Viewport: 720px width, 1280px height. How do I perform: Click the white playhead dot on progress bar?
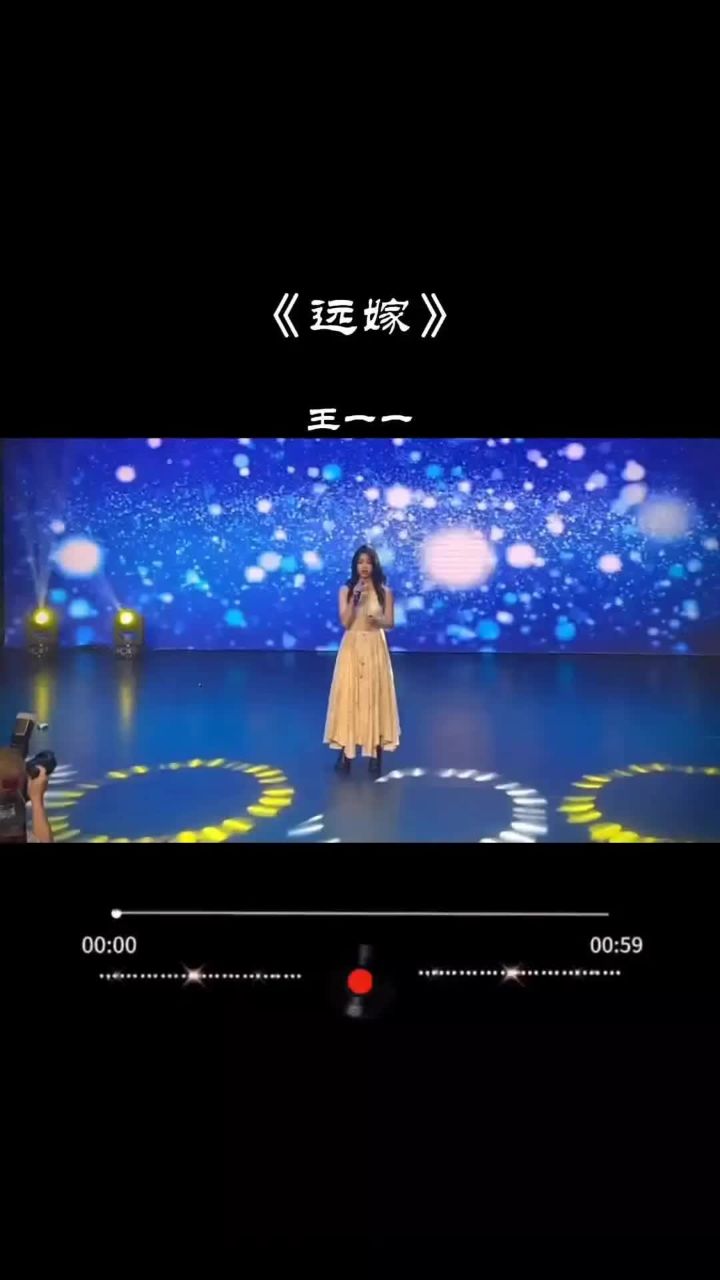pyautogui.click(x=117, y=913)
